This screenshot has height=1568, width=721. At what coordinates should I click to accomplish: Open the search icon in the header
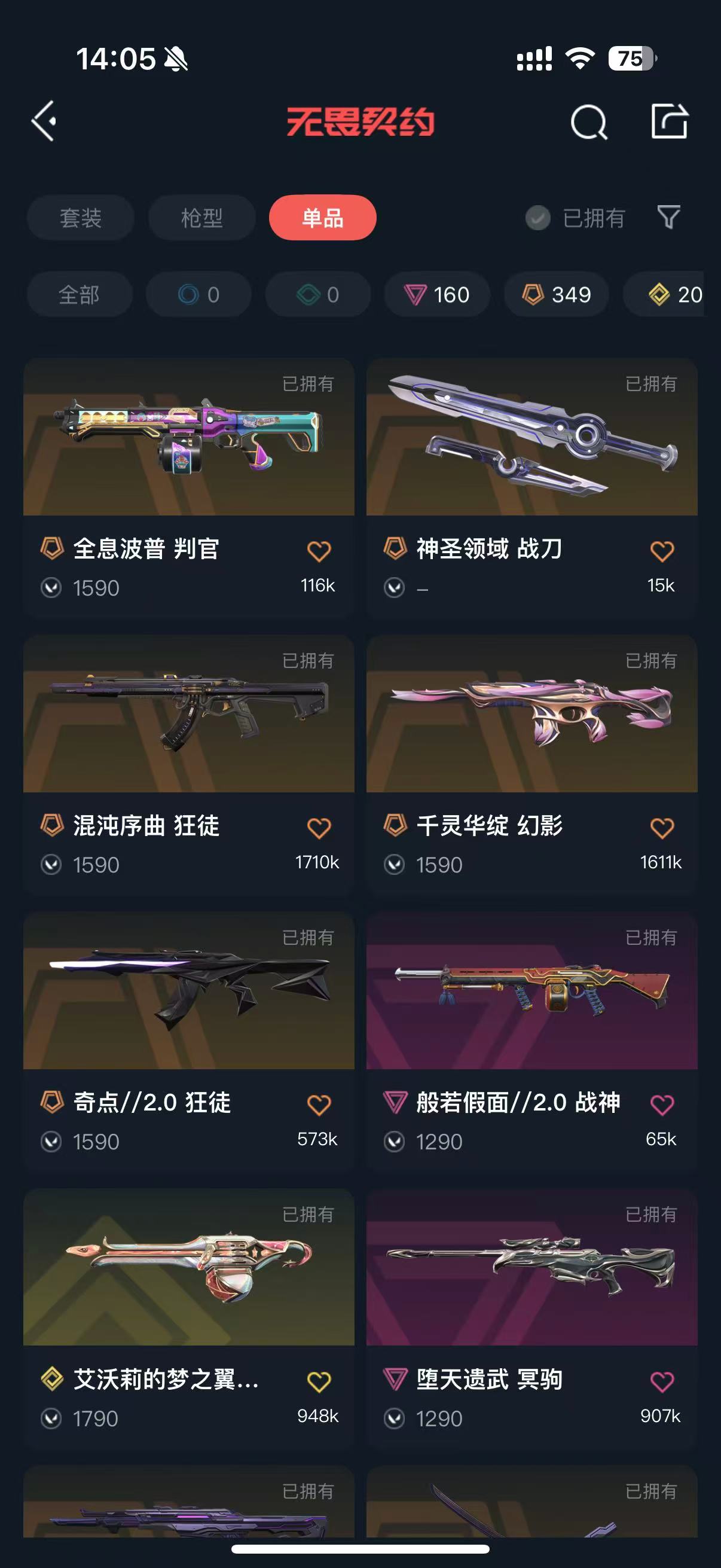pos(588,123)
